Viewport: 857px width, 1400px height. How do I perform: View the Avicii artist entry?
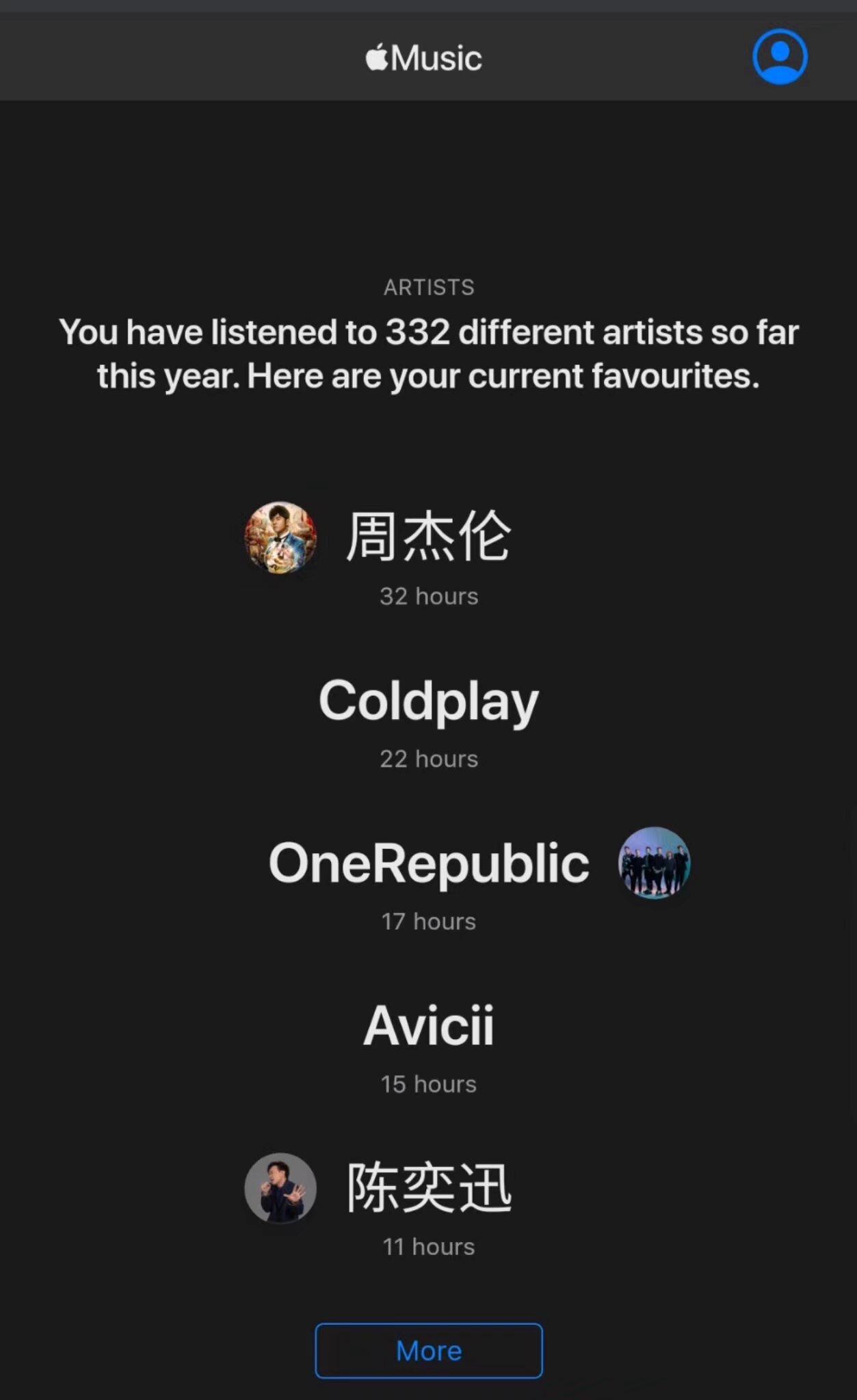tap(429, 1026)
